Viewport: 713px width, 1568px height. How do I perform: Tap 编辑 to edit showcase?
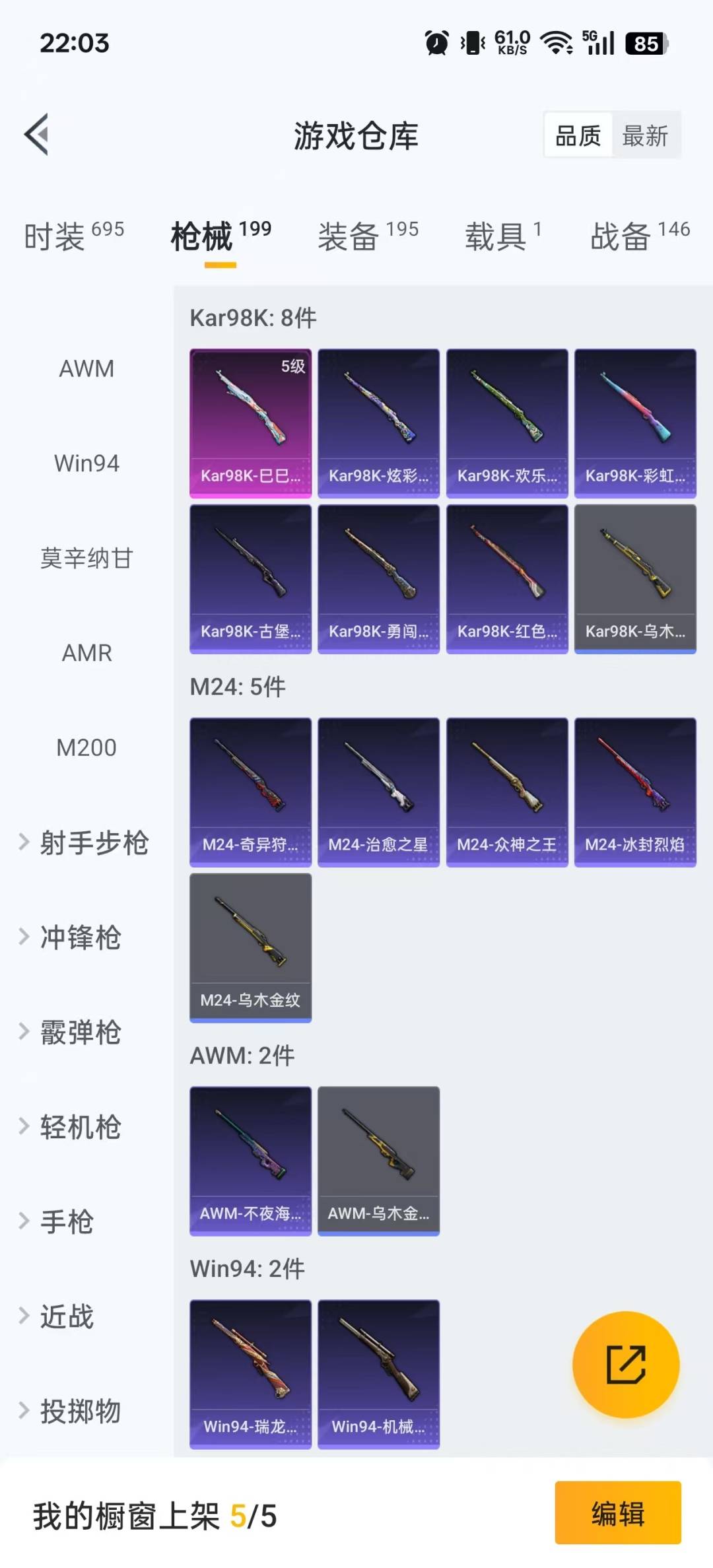[617, 1513]
